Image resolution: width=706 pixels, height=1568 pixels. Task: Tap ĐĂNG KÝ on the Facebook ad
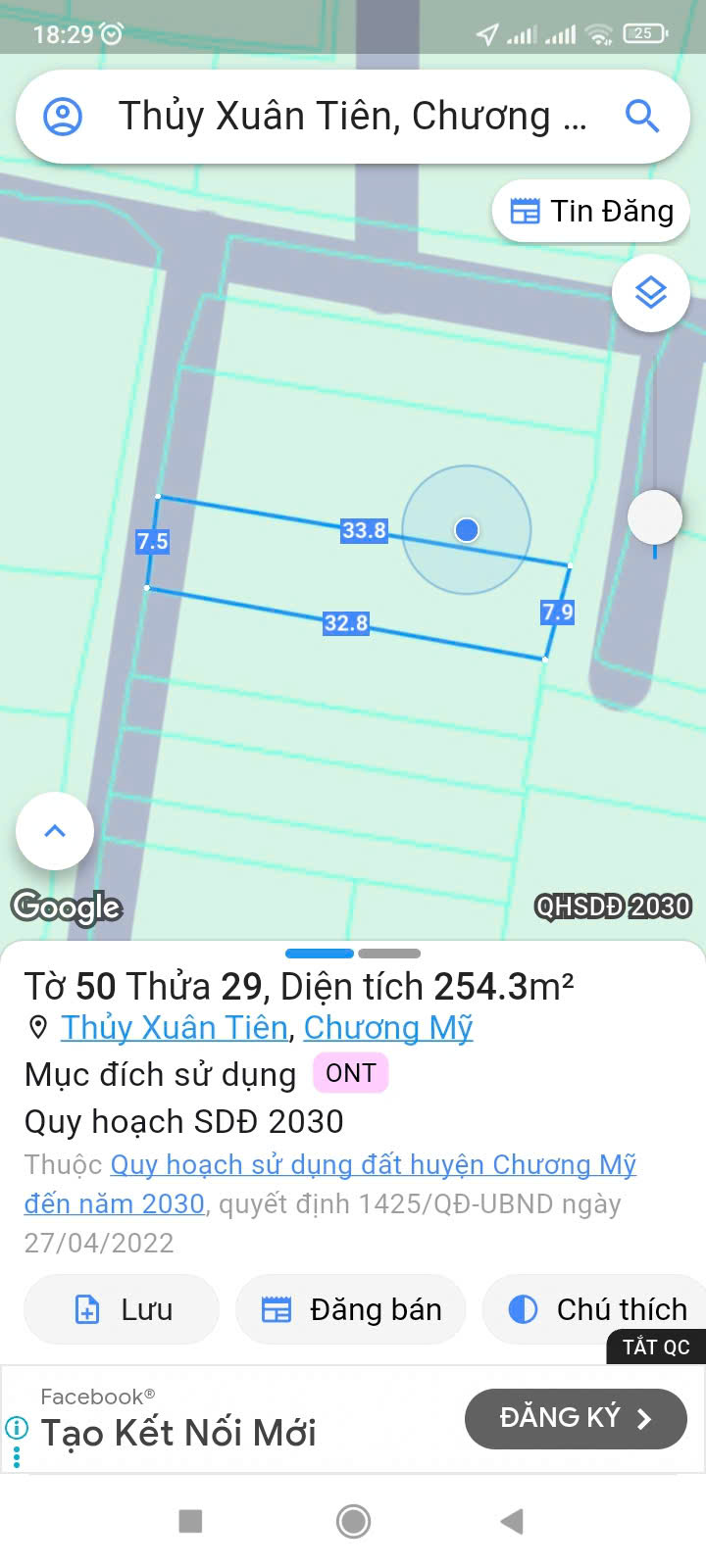pos(576,1418)
